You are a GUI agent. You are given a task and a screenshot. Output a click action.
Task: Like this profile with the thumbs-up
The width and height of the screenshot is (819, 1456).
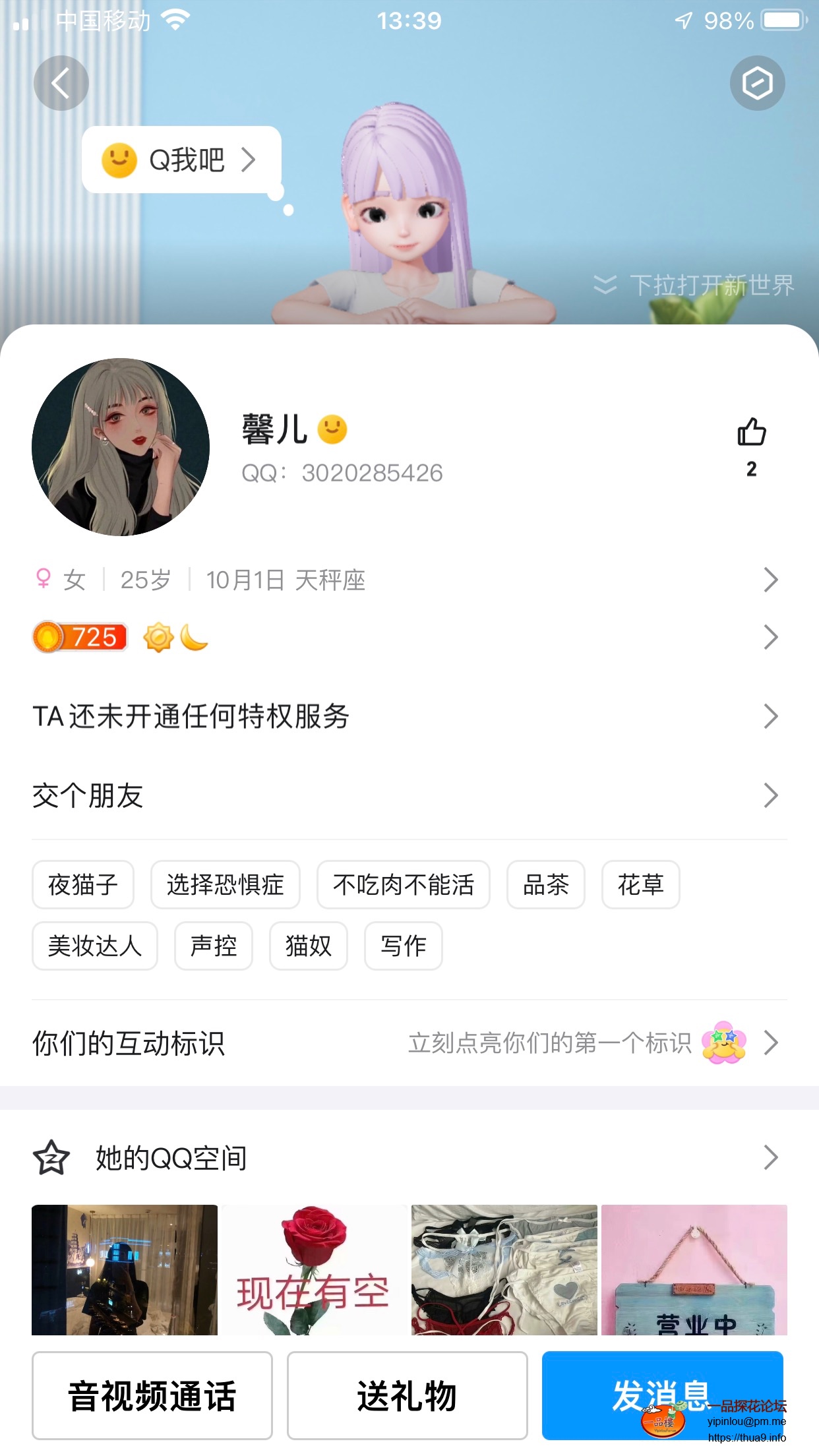pos(751,433)
